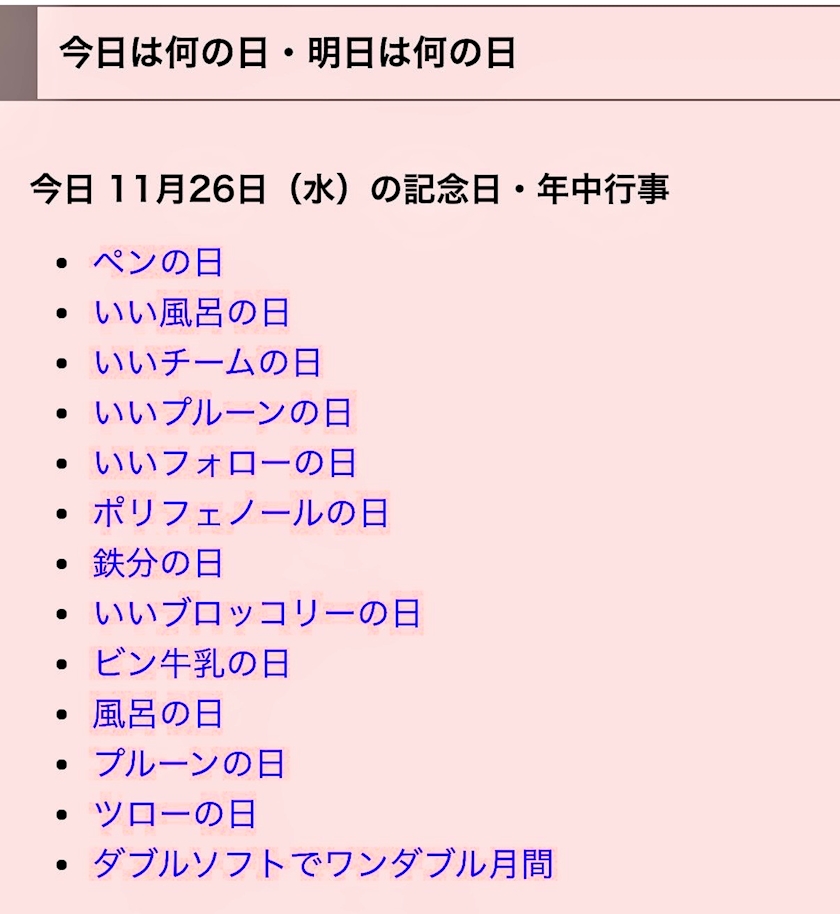Image resolution: width=840 pixels, height=914 pixels.
Task: Open the 鉄分の日 link
Action: pyautogui.click(x=157, y=563)
